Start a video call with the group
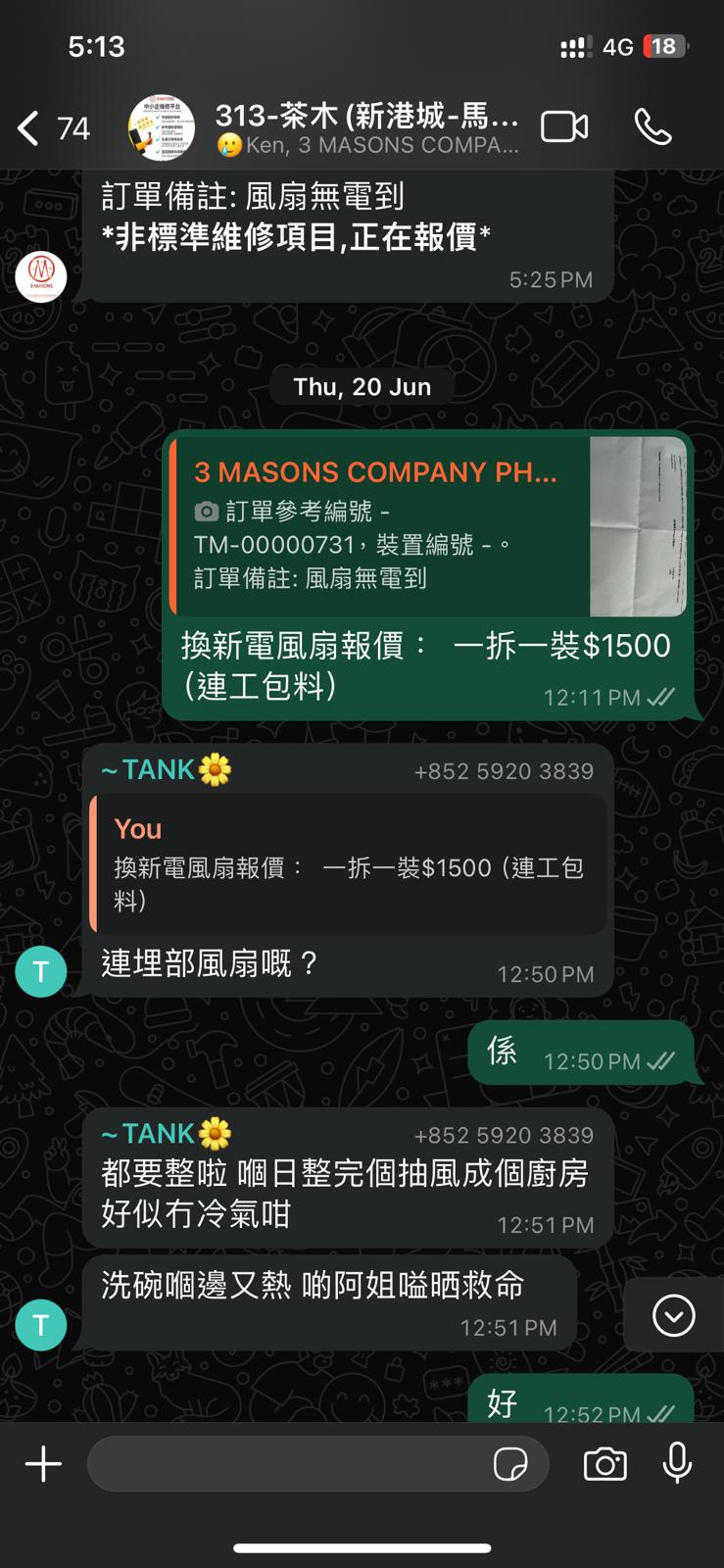The height and width of the screenshot is (1568, 724). [x=564, y=127]
